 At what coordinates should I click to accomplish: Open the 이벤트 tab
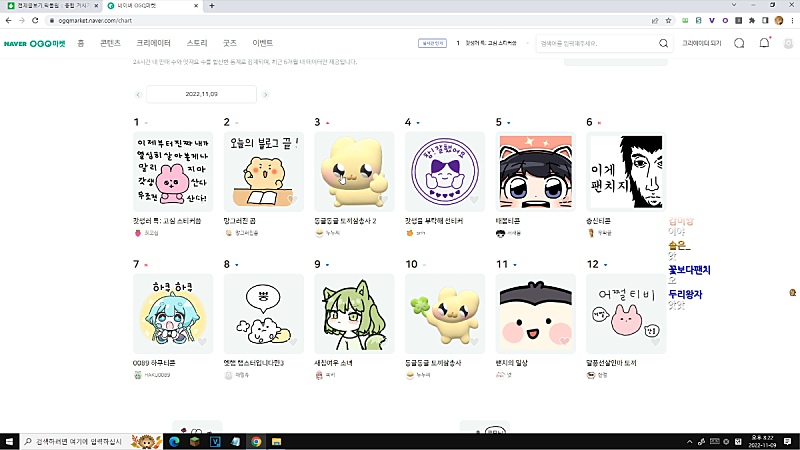point(263,43)
